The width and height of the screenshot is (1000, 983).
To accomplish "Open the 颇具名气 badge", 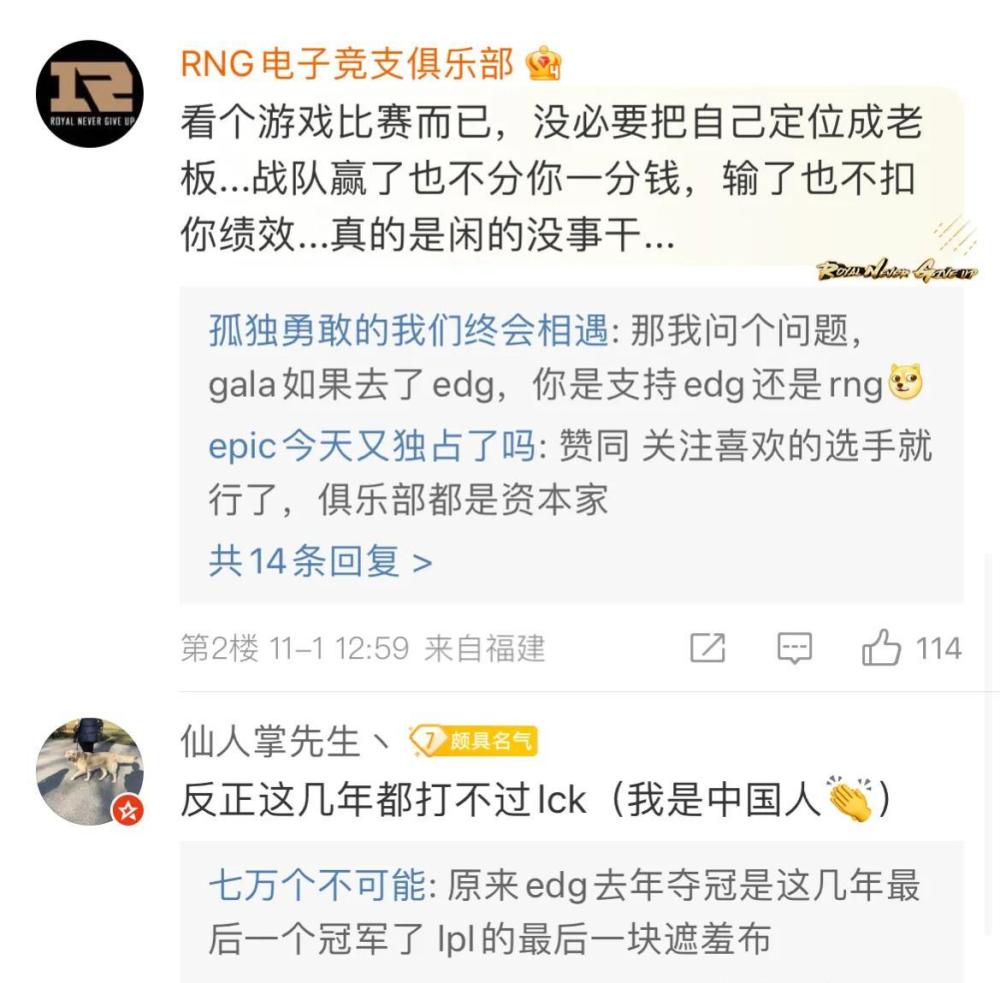I will click(474, 741).
